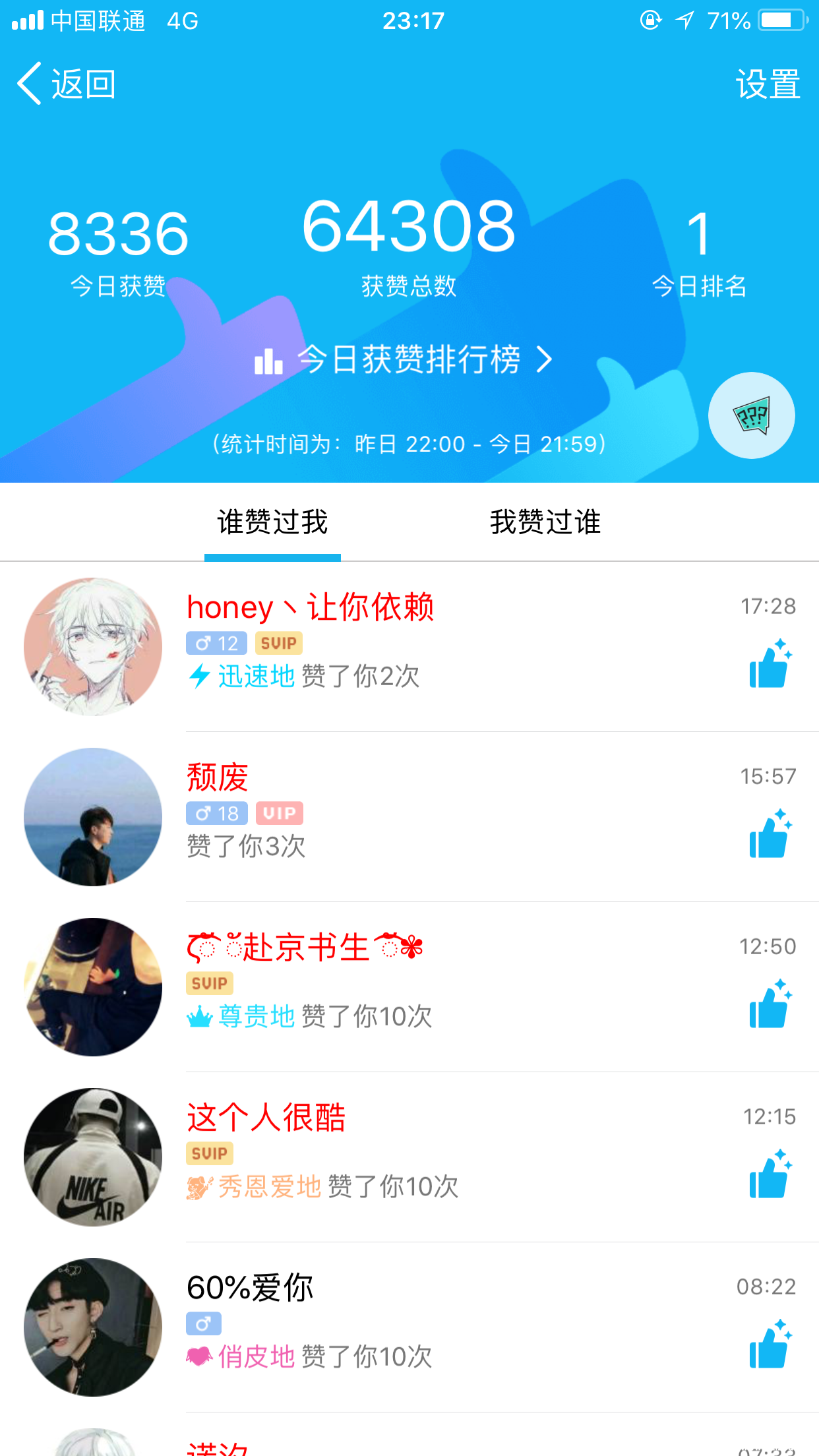Tap the thumbs-up beside 60%爱你
Screen dimensions: 819x1456
click(x=770, y=1345)
